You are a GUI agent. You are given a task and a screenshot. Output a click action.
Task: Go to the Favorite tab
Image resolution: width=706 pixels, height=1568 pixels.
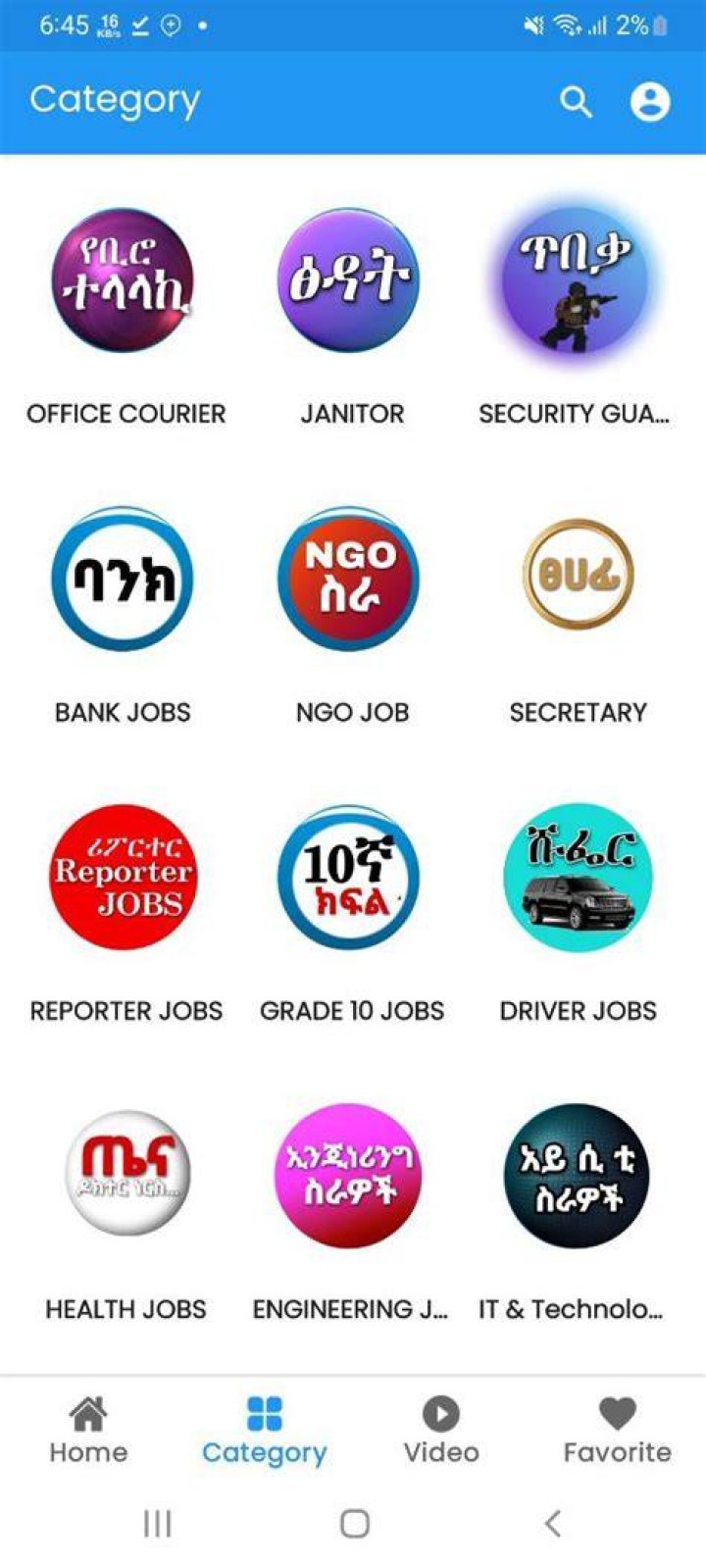pyautogui.click(x=618, y=1432)
